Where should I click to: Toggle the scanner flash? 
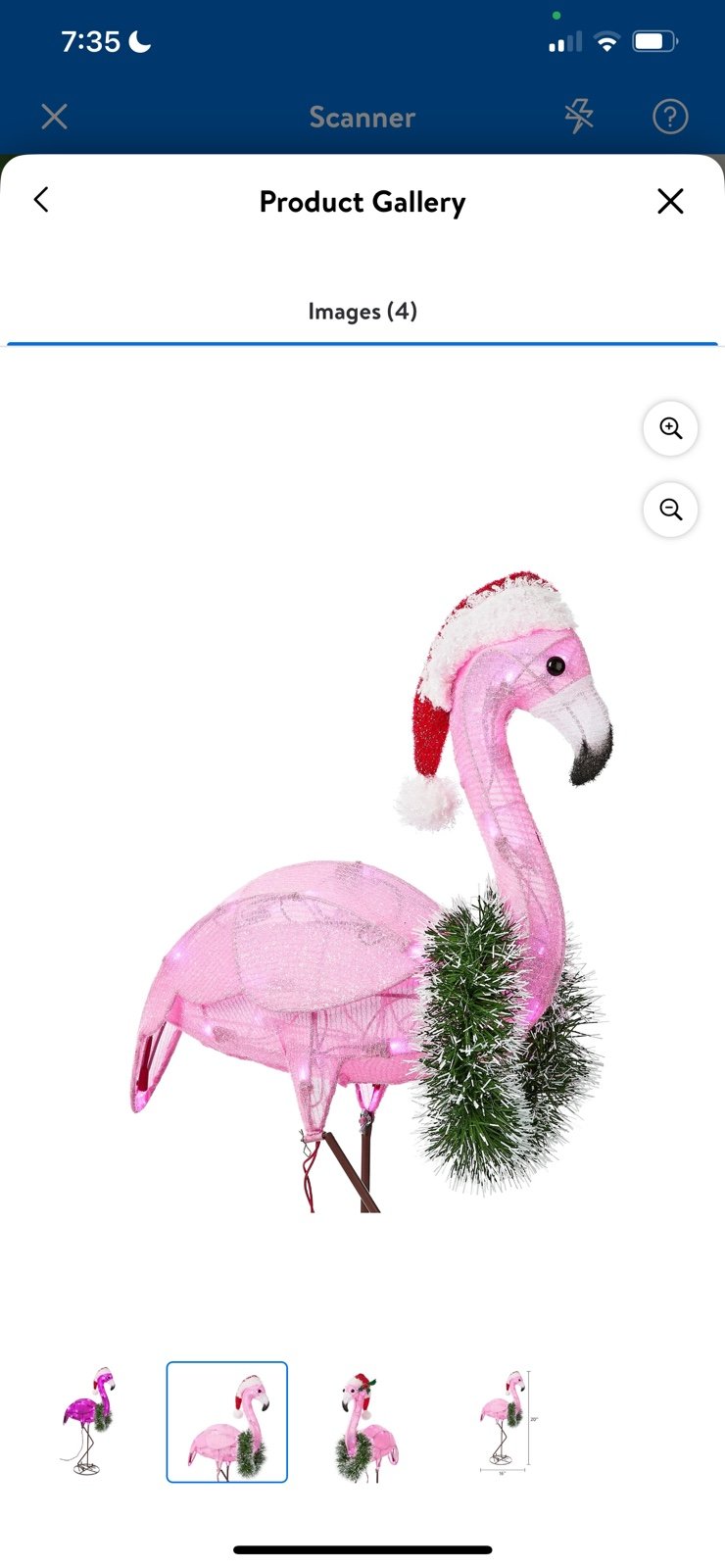click(579, 117)
